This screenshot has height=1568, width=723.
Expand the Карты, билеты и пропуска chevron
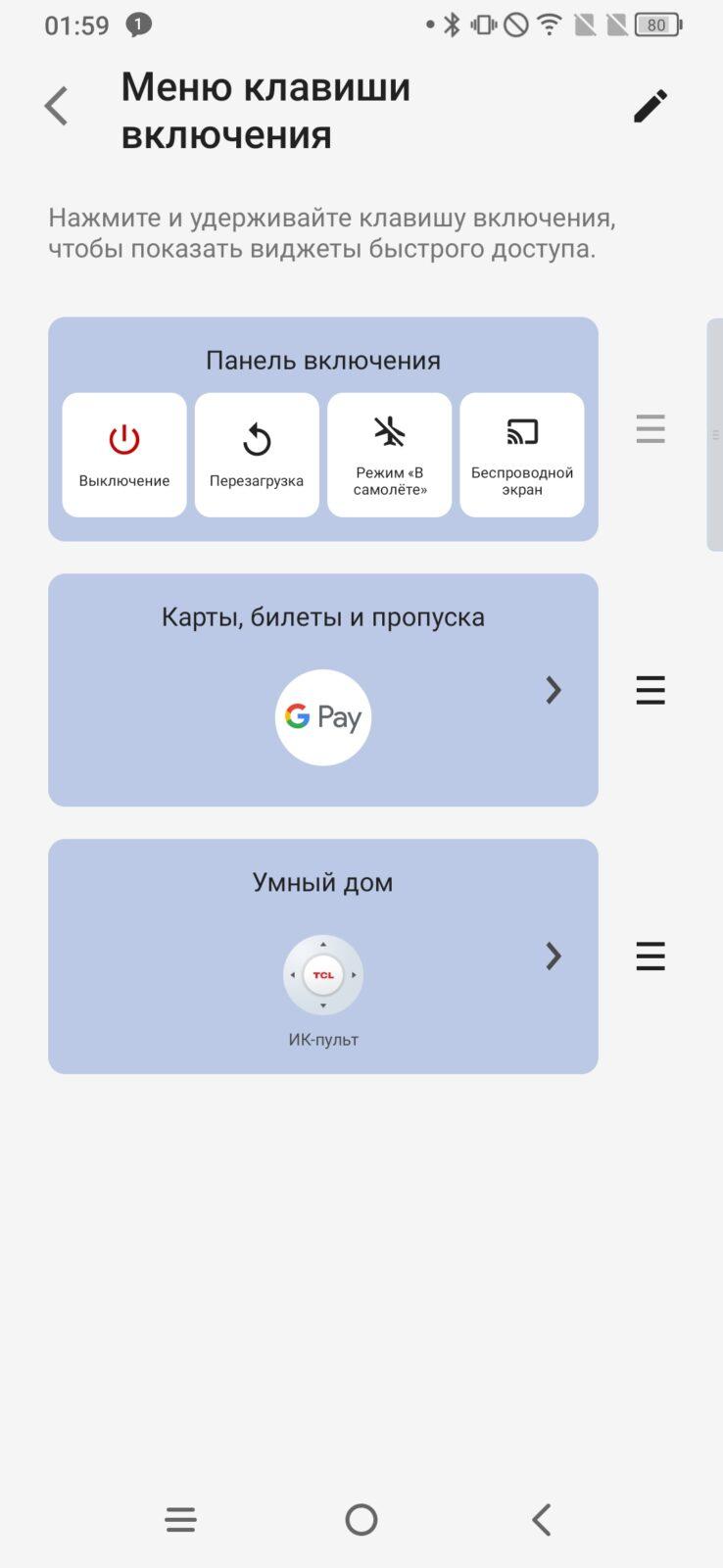click(x=554, y=690)
